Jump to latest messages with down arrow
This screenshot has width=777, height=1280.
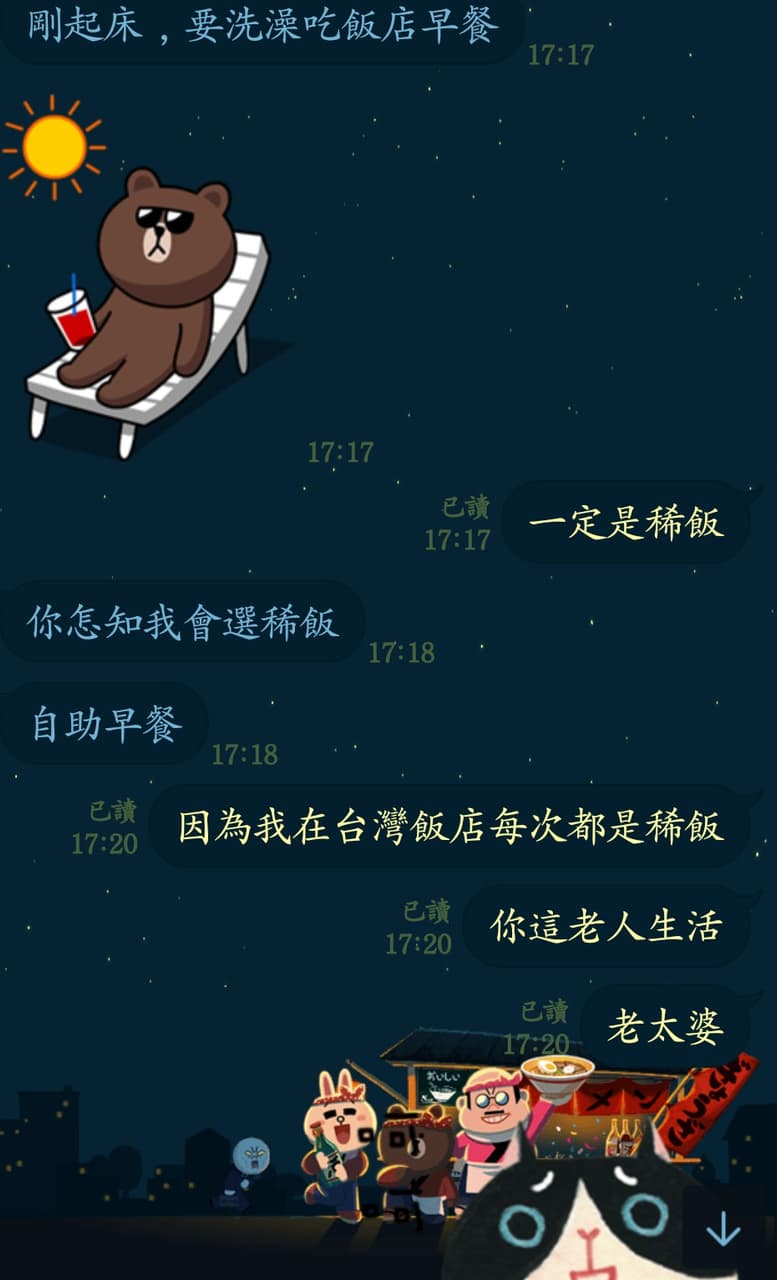tap(723, 1229)
